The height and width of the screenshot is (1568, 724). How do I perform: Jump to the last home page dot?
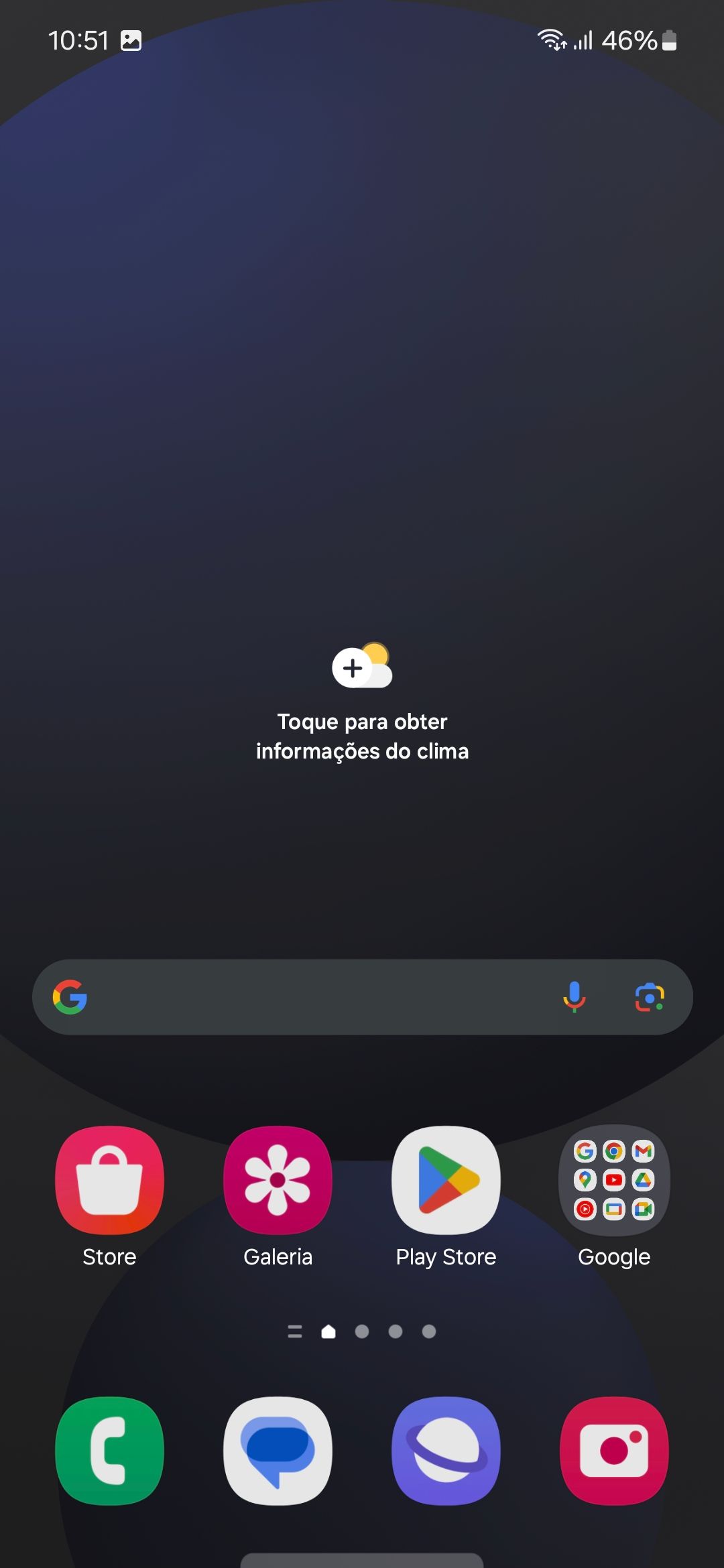pyautogui.click(x=429, y=1331)
